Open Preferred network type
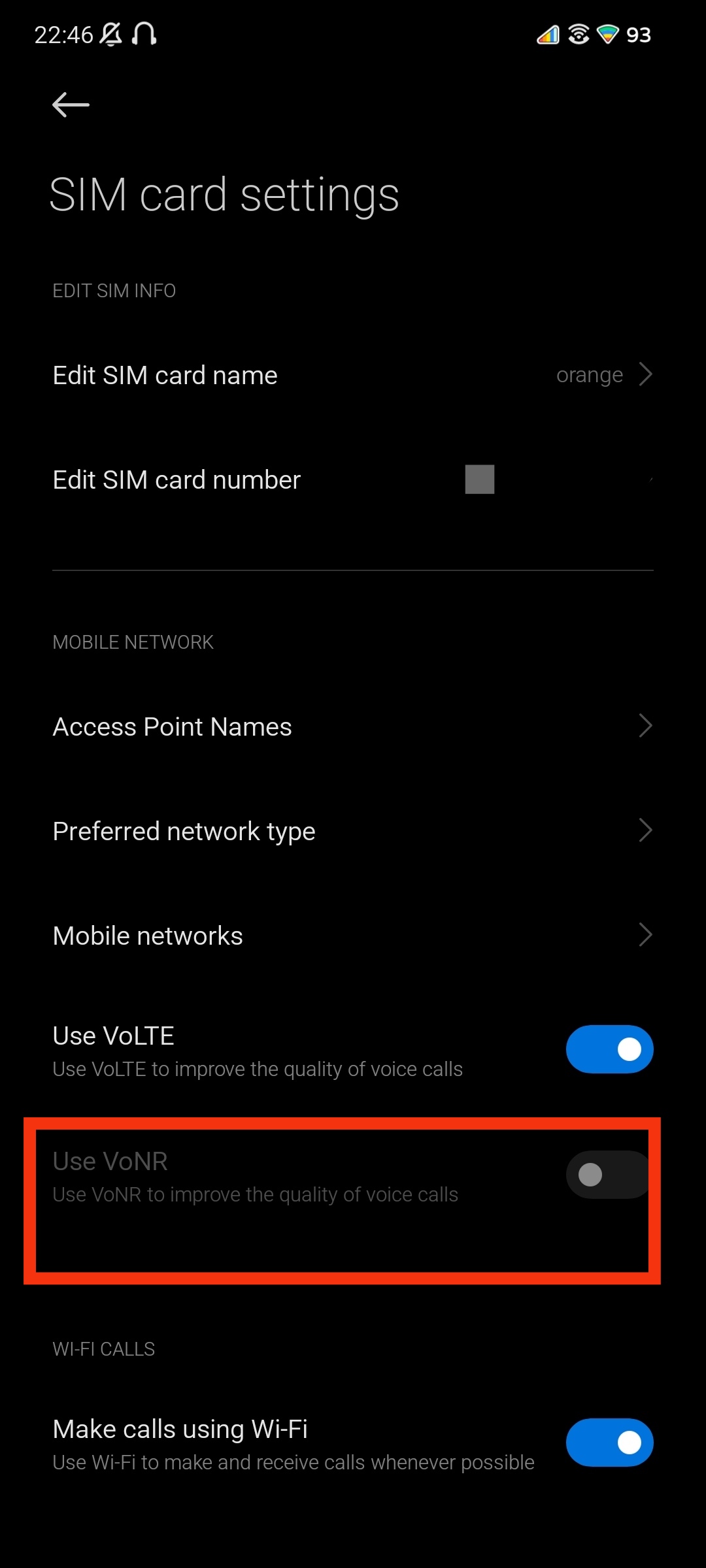Viewport: 706px width, 1568px height. (353, 831)
